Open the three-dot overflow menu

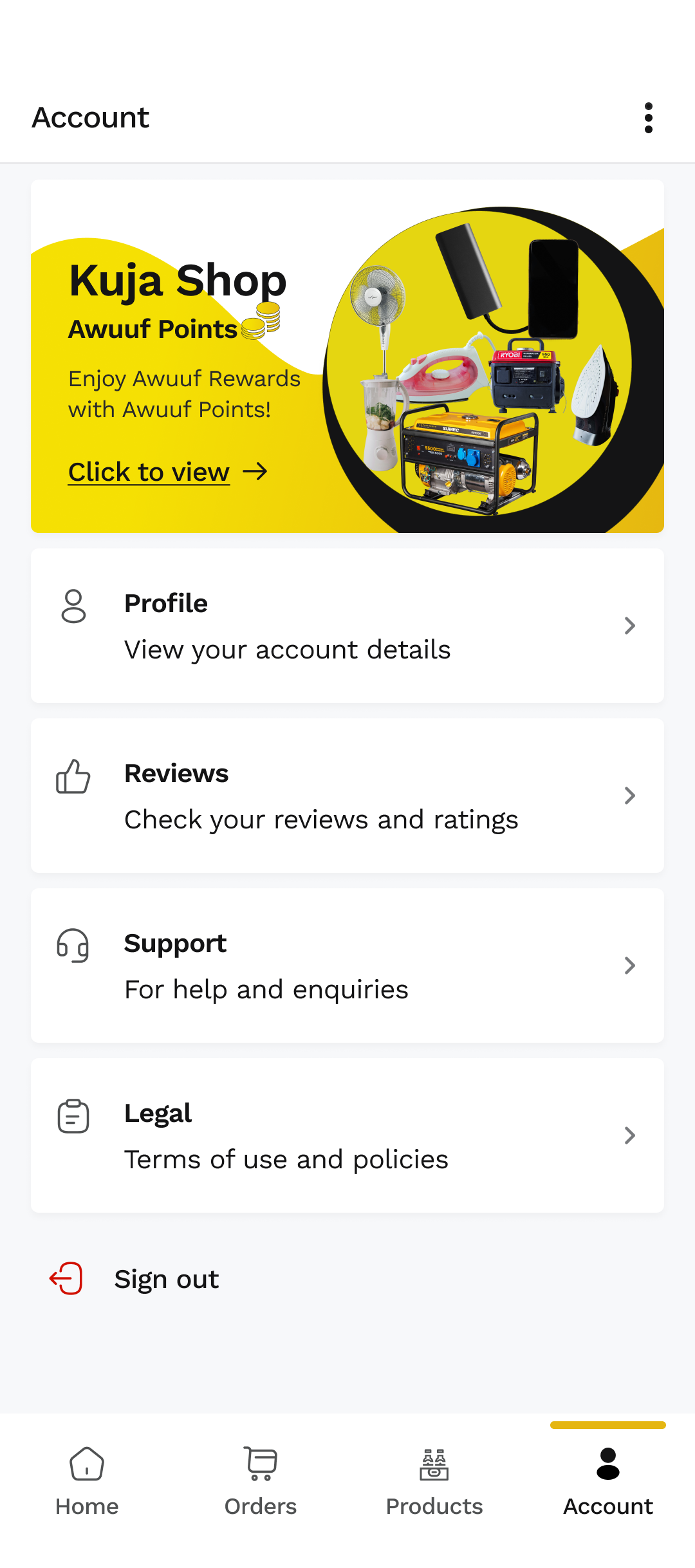coord(648,118)
